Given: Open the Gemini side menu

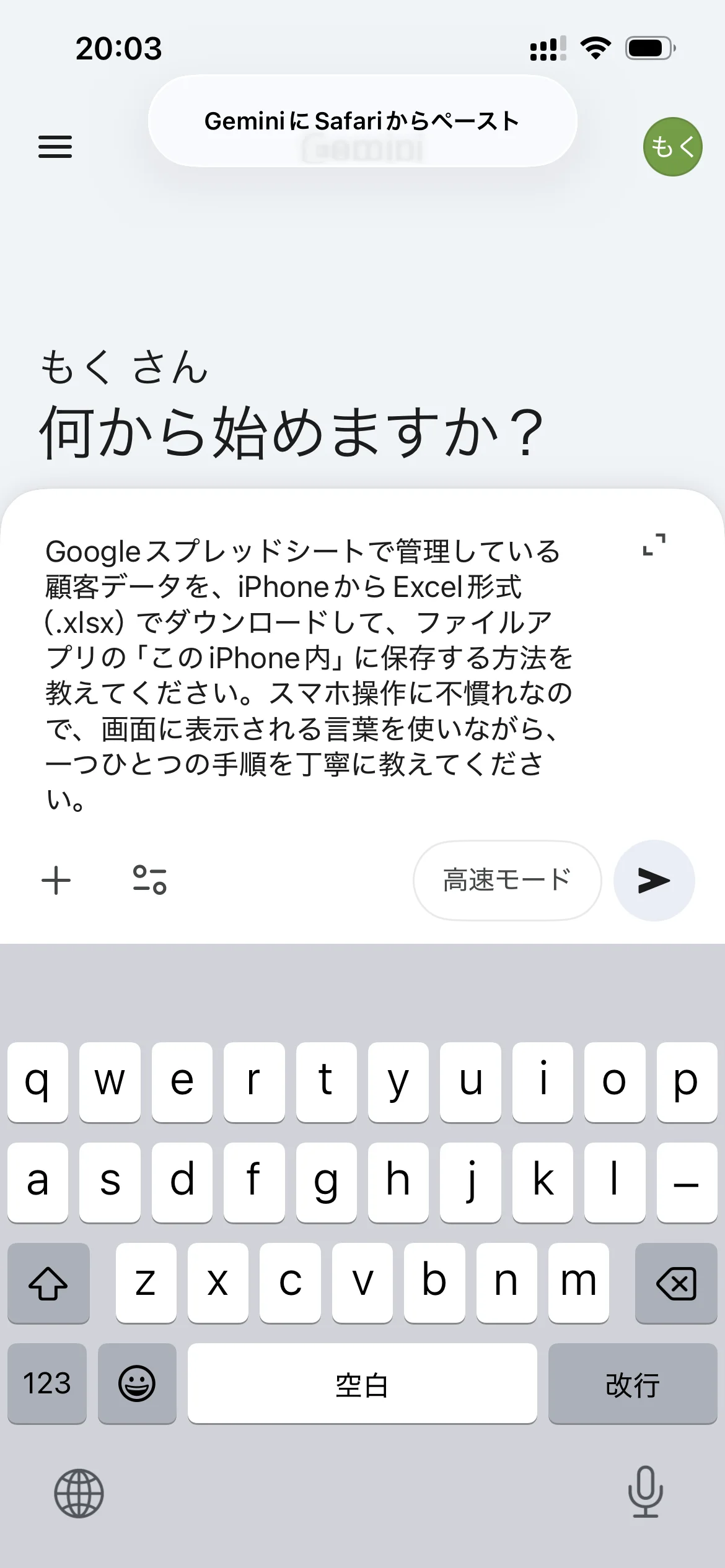Looking at the screenshot, I should click(55, 147).
